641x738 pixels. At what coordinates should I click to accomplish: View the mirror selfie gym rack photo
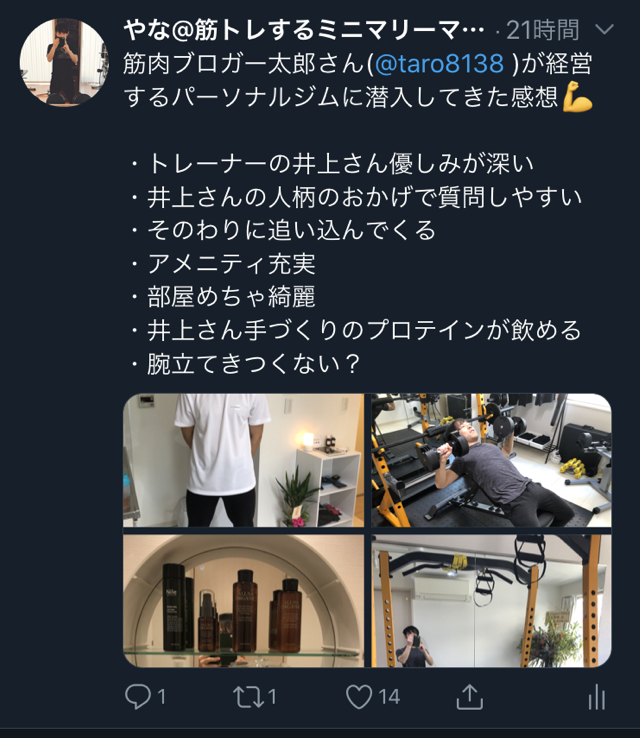491,601
